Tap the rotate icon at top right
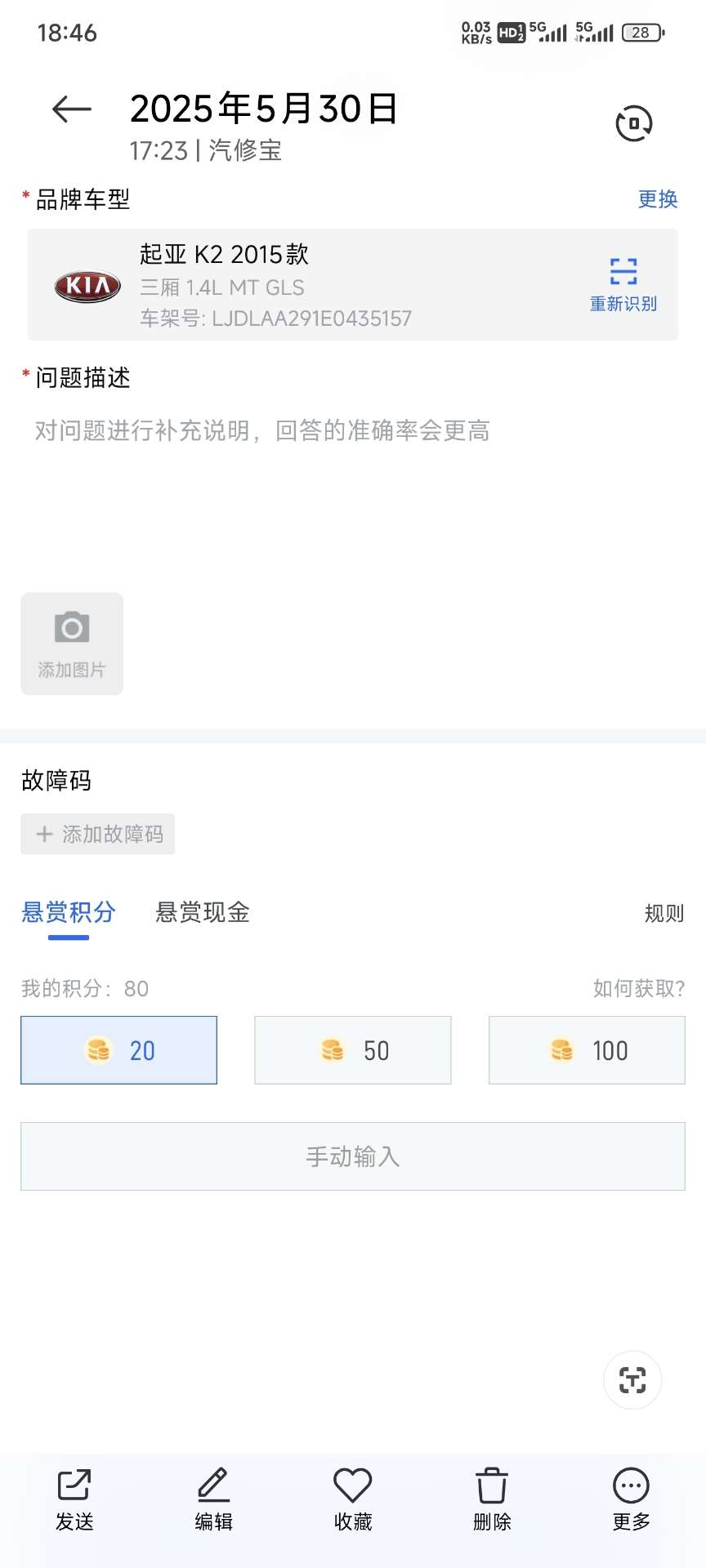This screenshot has width=706, height=1568. click(634, 123)
